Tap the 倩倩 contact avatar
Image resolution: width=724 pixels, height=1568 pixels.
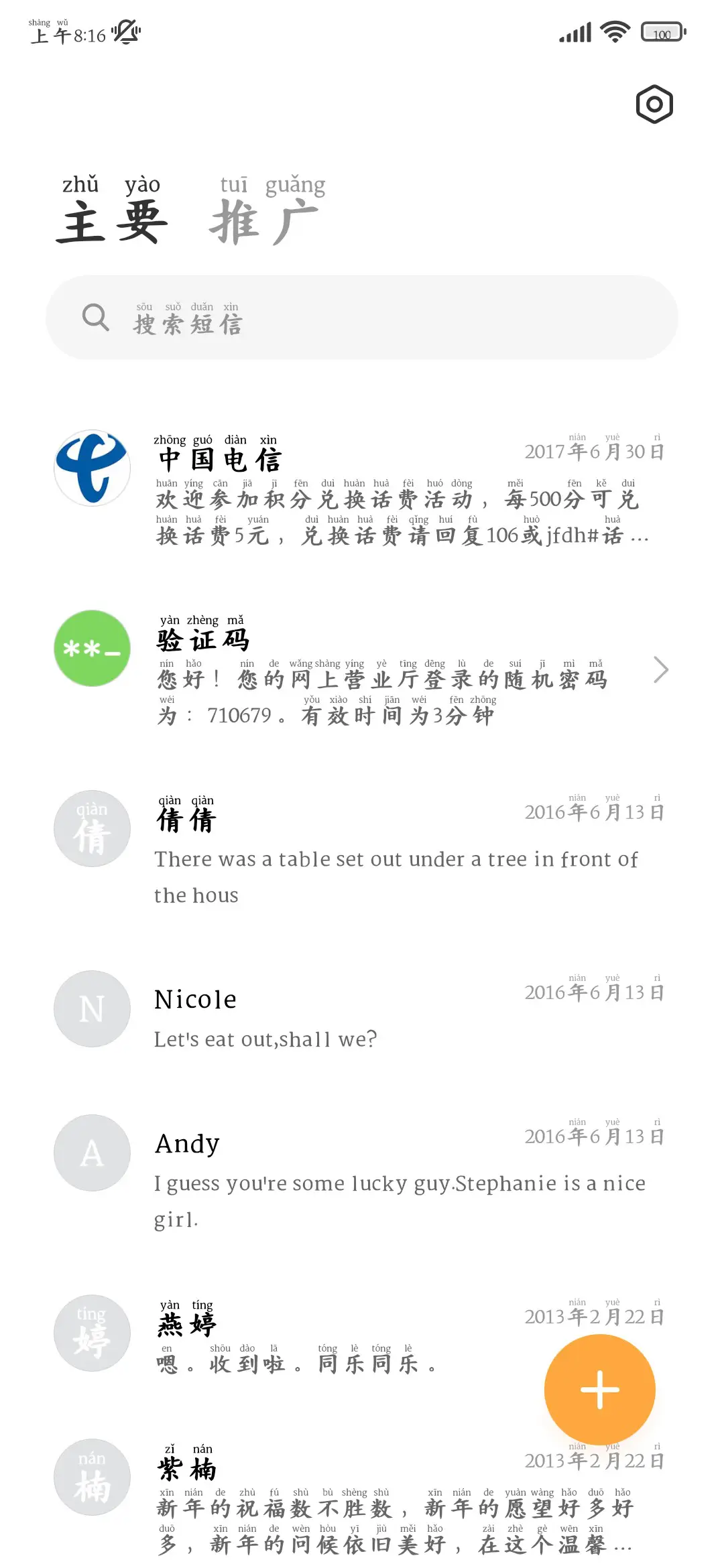pyautogui.click(x=92, y=829)
